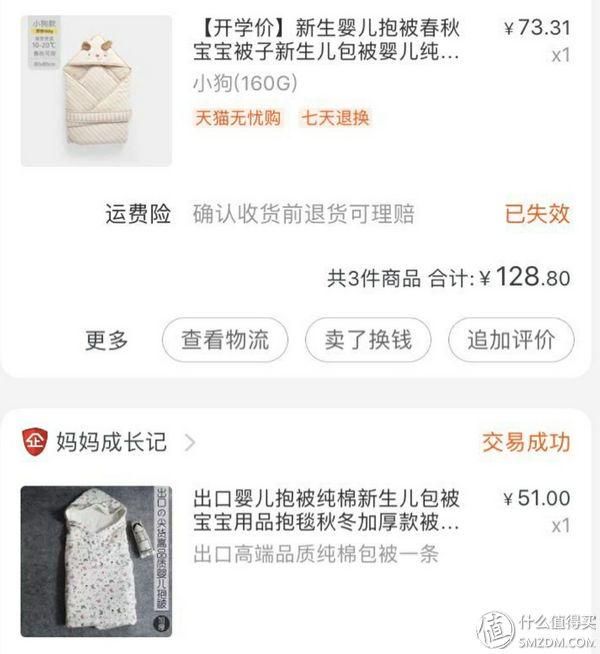This screenshot has height=654, width=600.
Task: Open the 妈妈成长记 store page
Action: pyautogui.click(x=111, y=441)
